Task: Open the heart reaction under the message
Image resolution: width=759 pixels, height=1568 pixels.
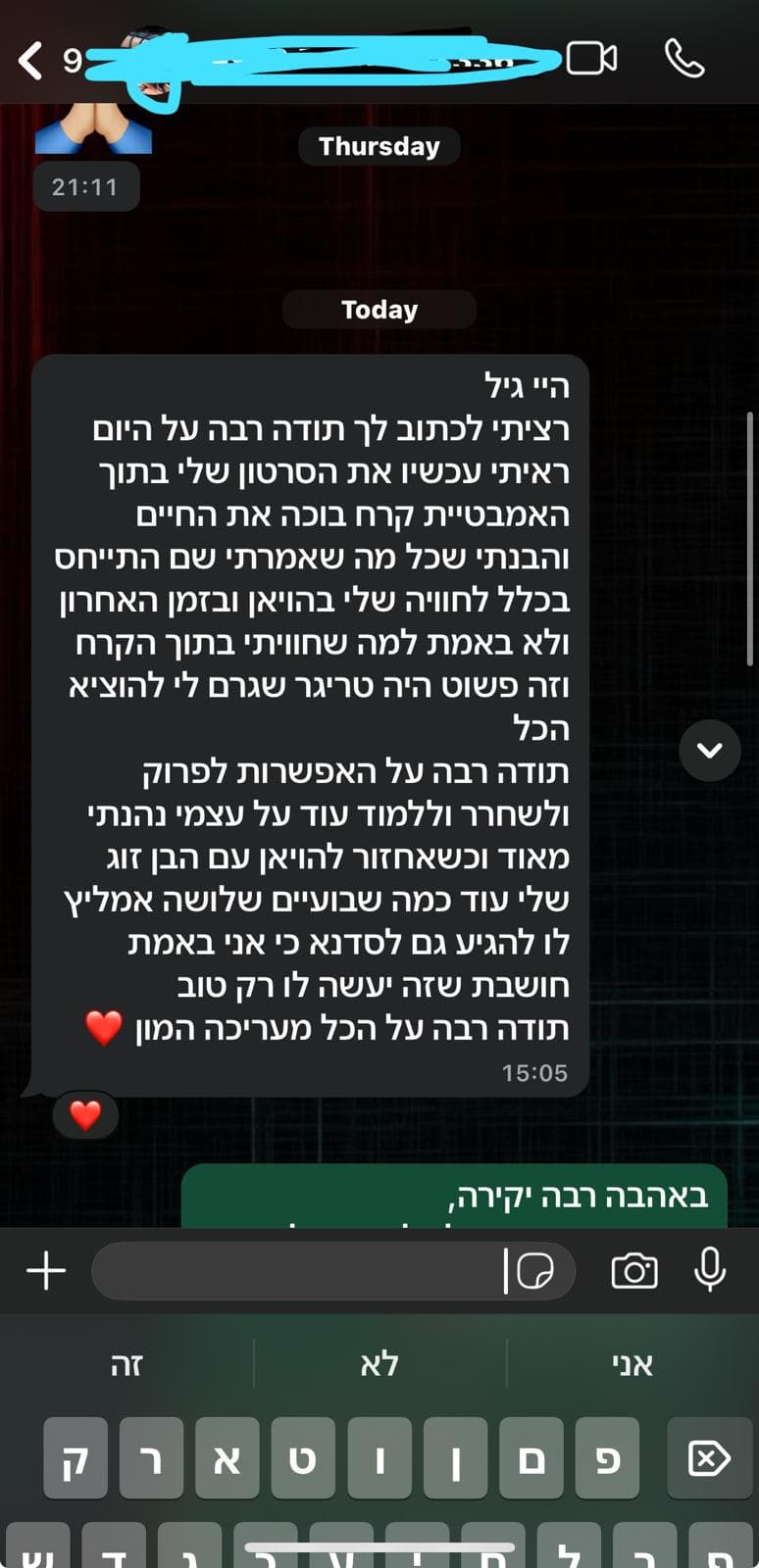Action: coord(85,1115)
